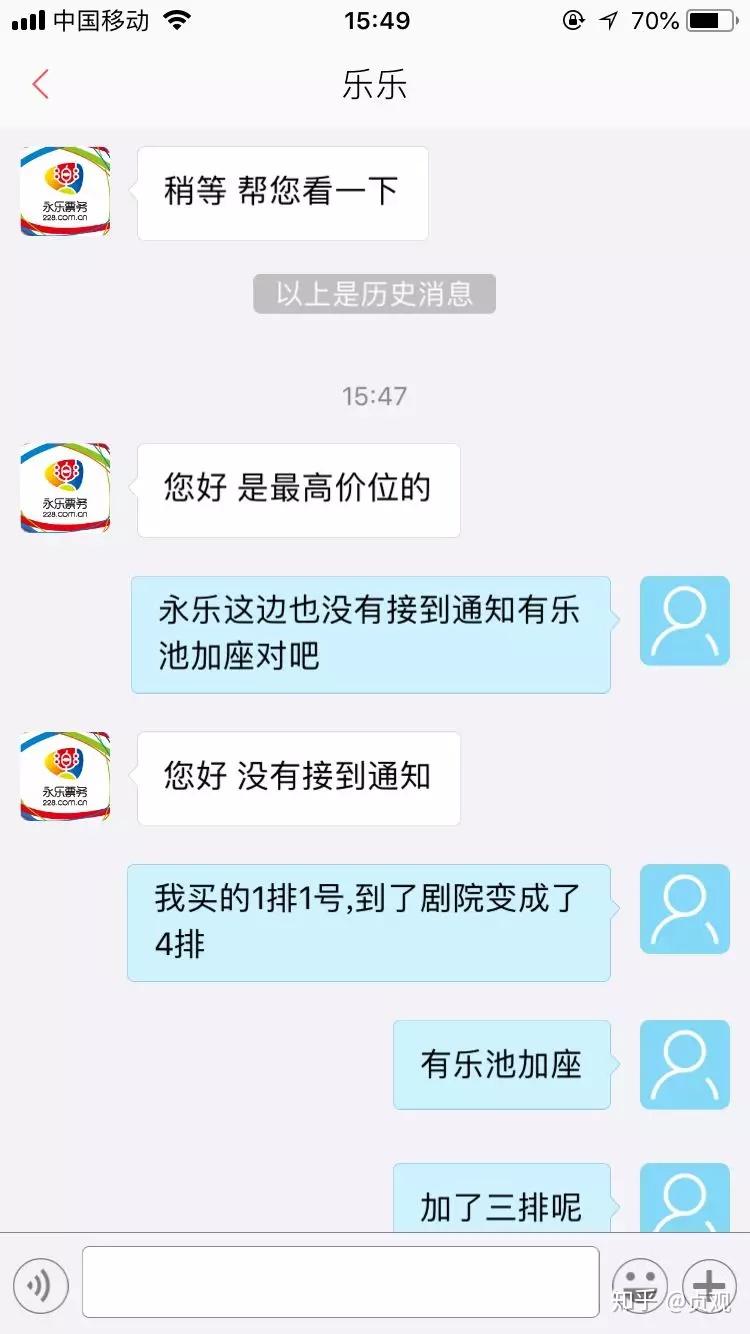Tap the voice input icon

(40, 1285)
